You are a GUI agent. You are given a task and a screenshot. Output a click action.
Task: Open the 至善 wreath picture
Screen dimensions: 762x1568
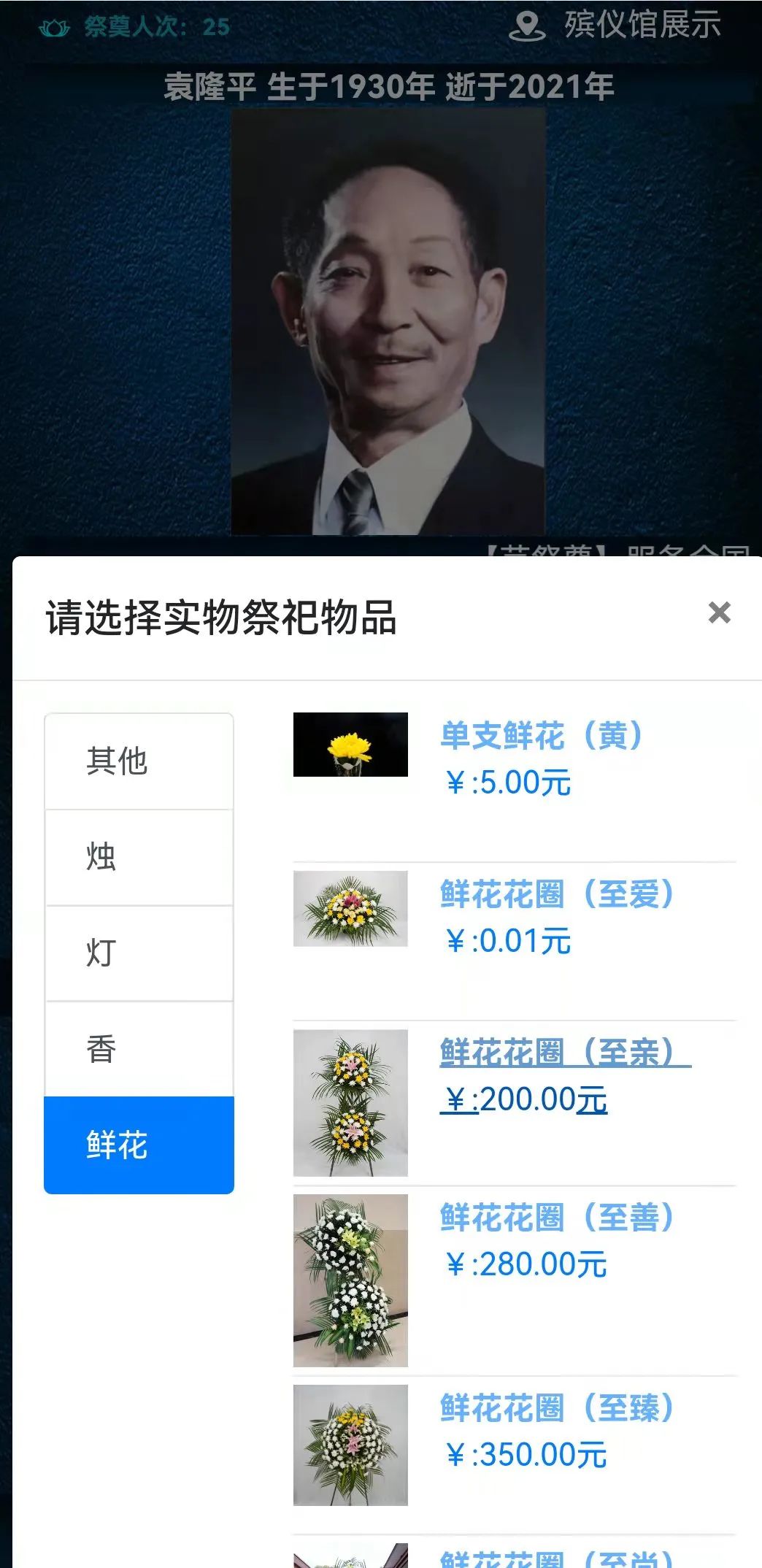click(x=350, y=1280)
